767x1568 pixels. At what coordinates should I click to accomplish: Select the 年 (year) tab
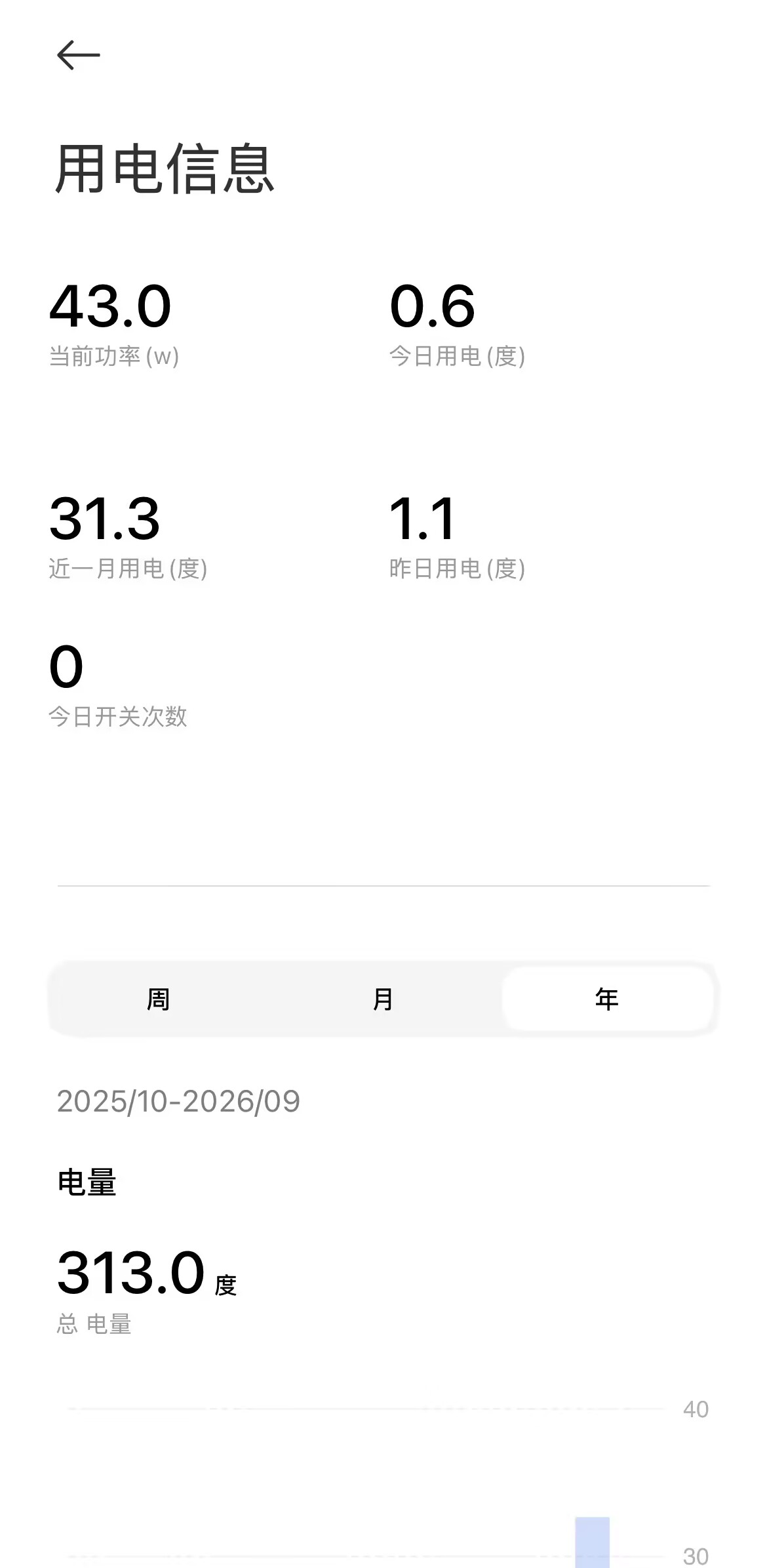click(x=607, y=999)
